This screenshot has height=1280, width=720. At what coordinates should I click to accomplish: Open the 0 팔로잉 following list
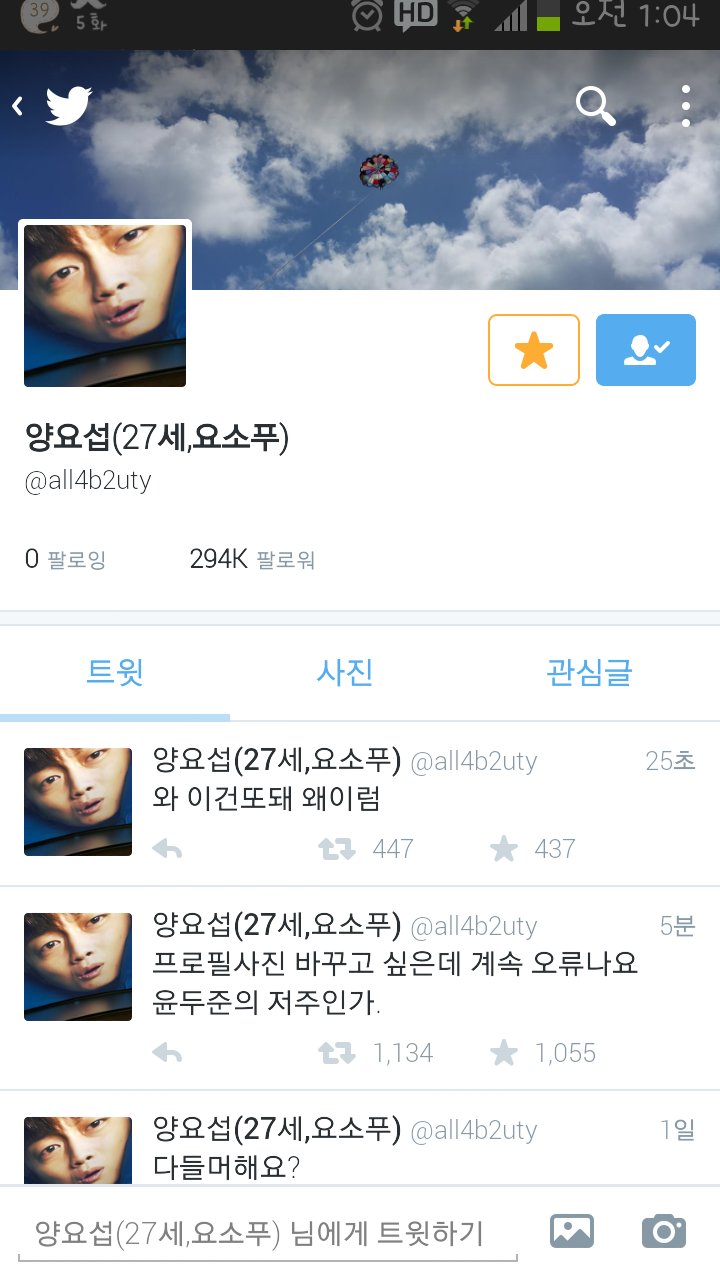coord(65,559)
